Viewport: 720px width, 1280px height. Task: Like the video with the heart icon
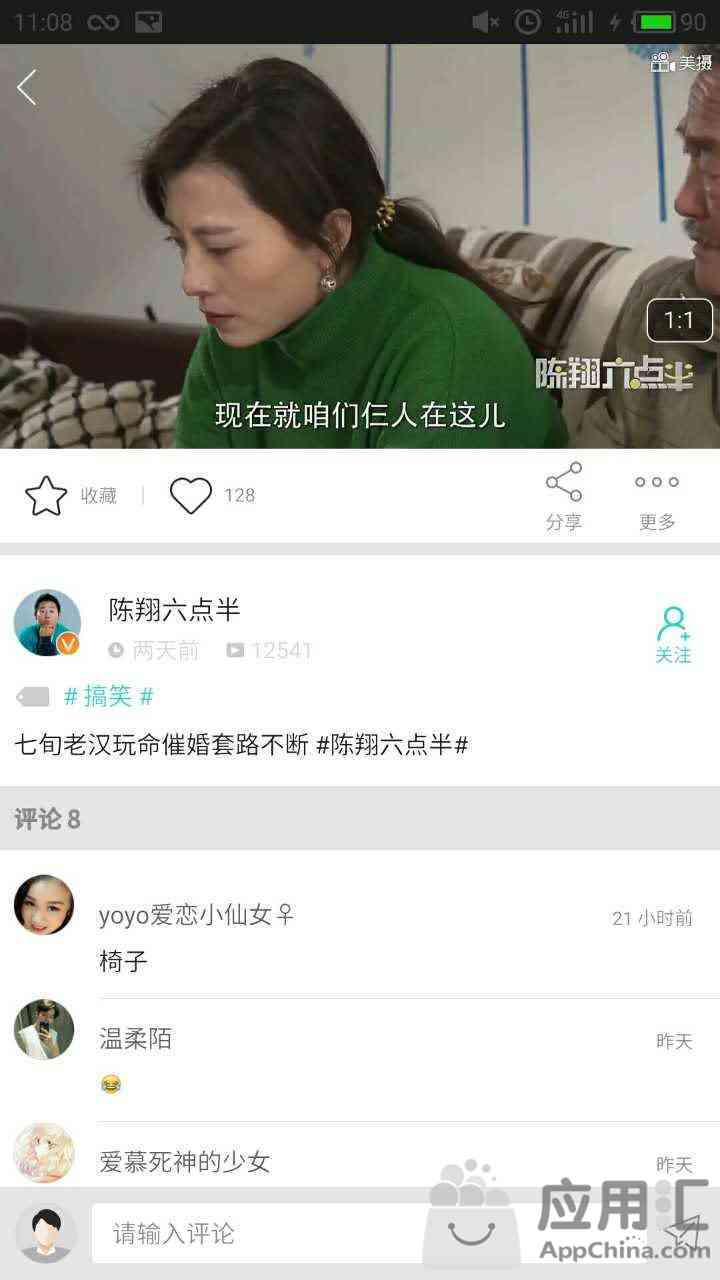(191, 495)
